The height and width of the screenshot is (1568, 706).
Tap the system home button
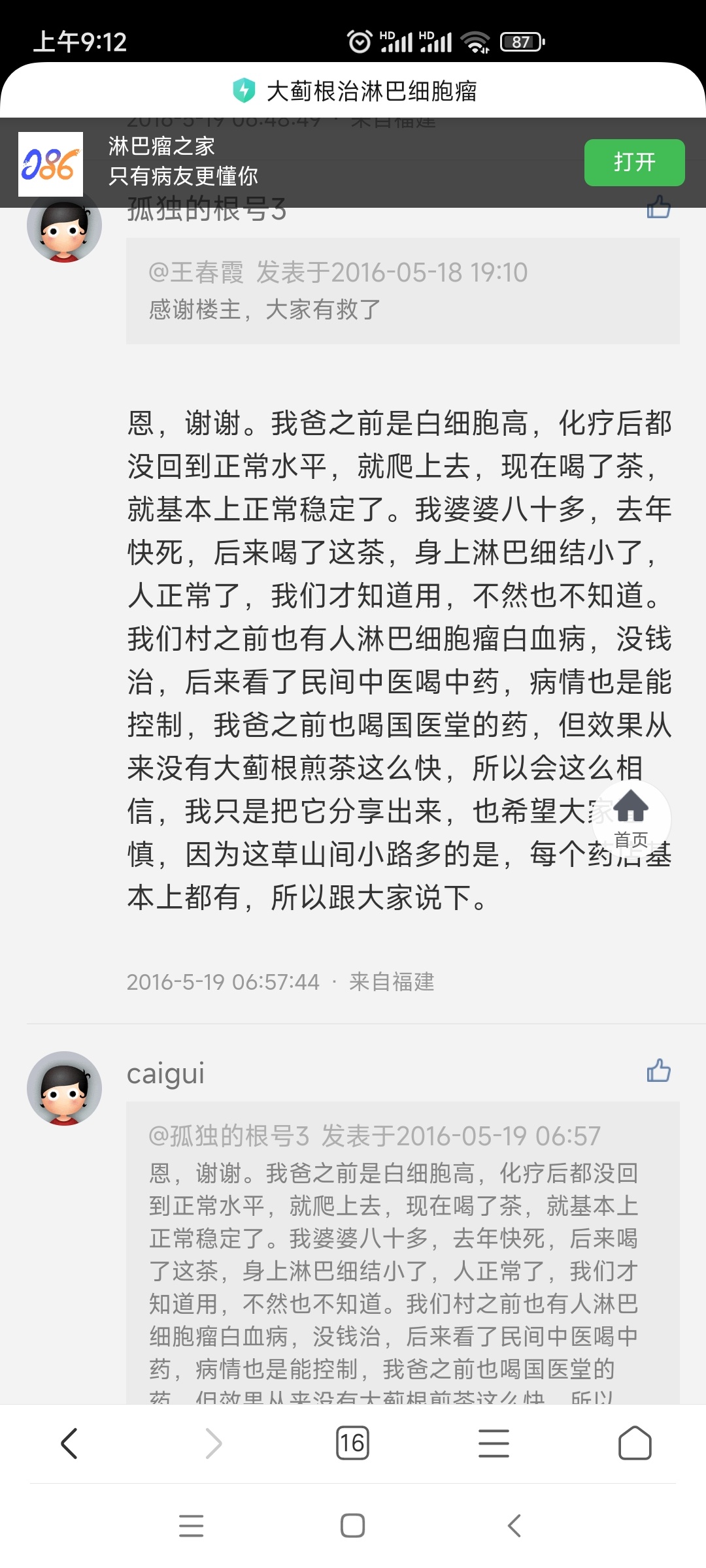(x=353, y=1526)
